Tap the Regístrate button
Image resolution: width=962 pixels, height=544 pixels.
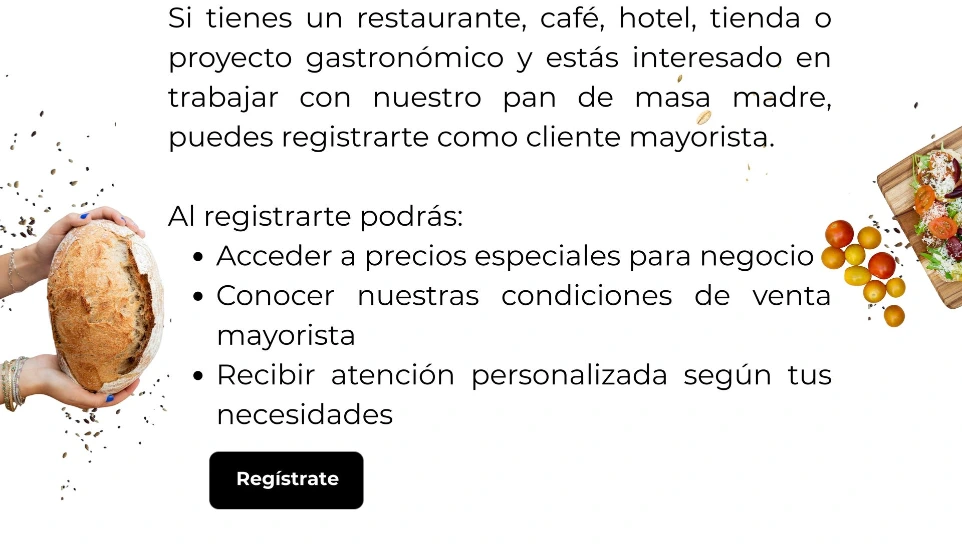(x=286, y=480)
